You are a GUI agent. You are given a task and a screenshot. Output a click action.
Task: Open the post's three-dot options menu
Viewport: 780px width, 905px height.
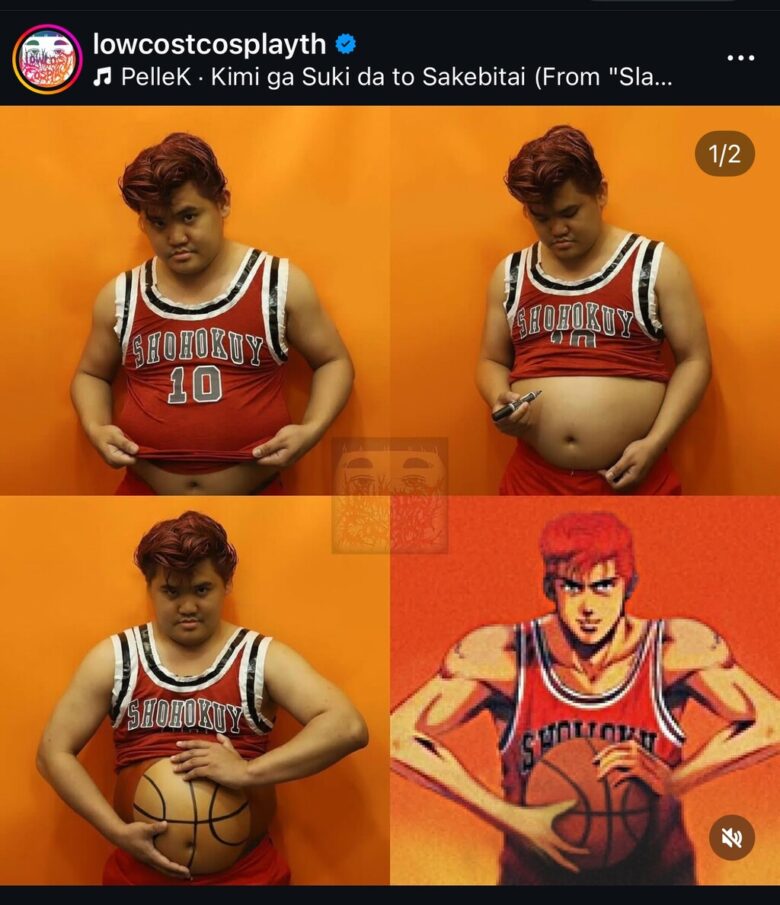740,58
